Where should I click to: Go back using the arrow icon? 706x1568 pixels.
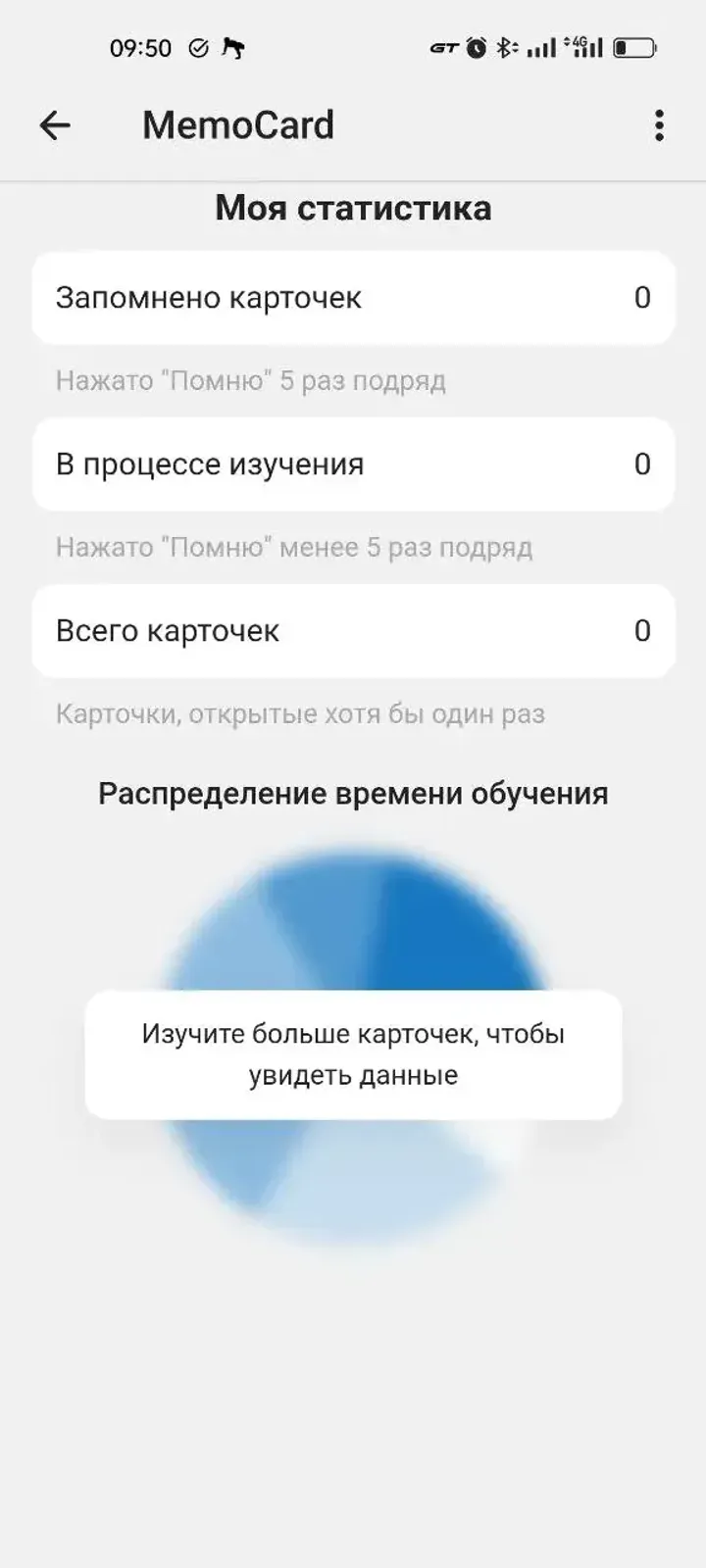coord(55,125)
